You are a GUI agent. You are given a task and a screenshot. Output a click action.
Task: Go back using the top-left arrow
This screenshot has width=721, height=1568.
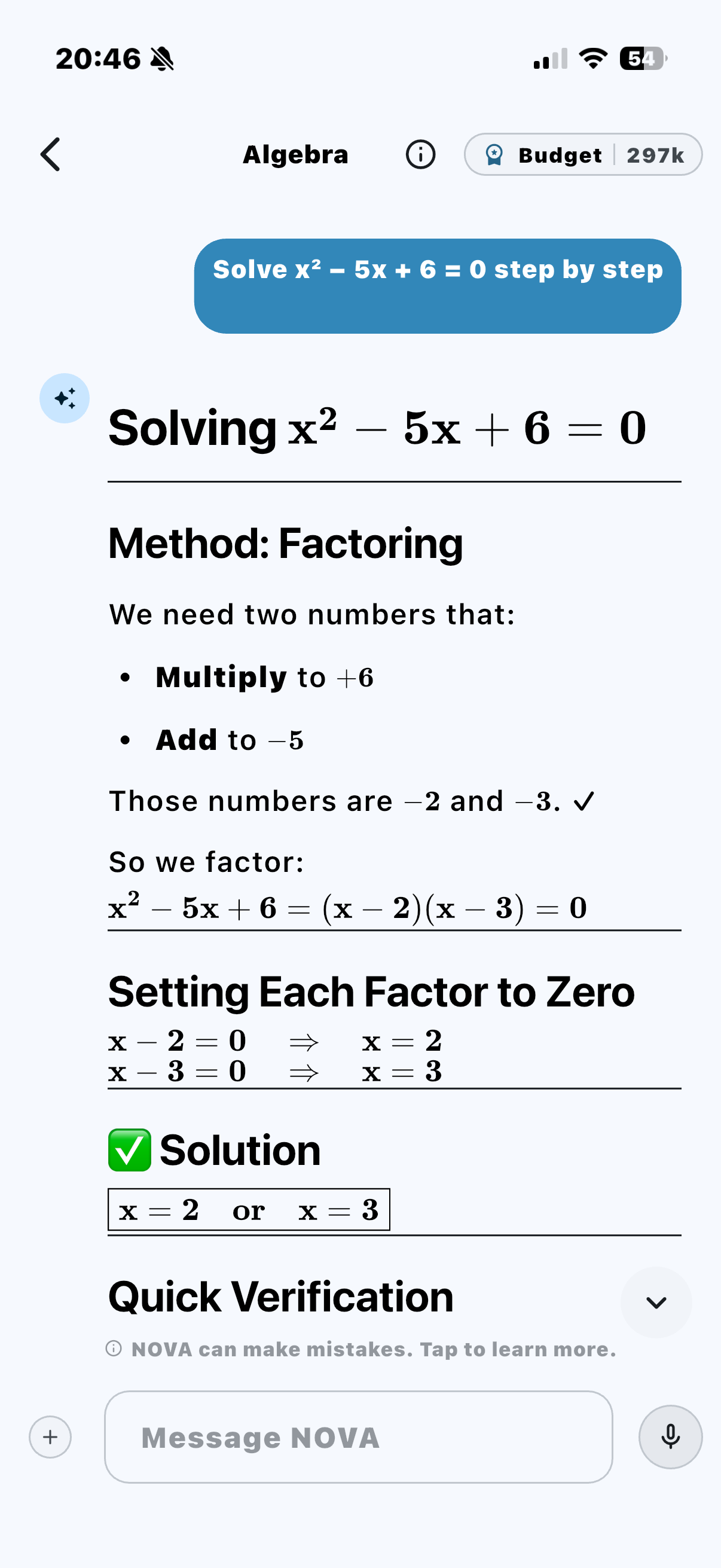coord(50,155)
